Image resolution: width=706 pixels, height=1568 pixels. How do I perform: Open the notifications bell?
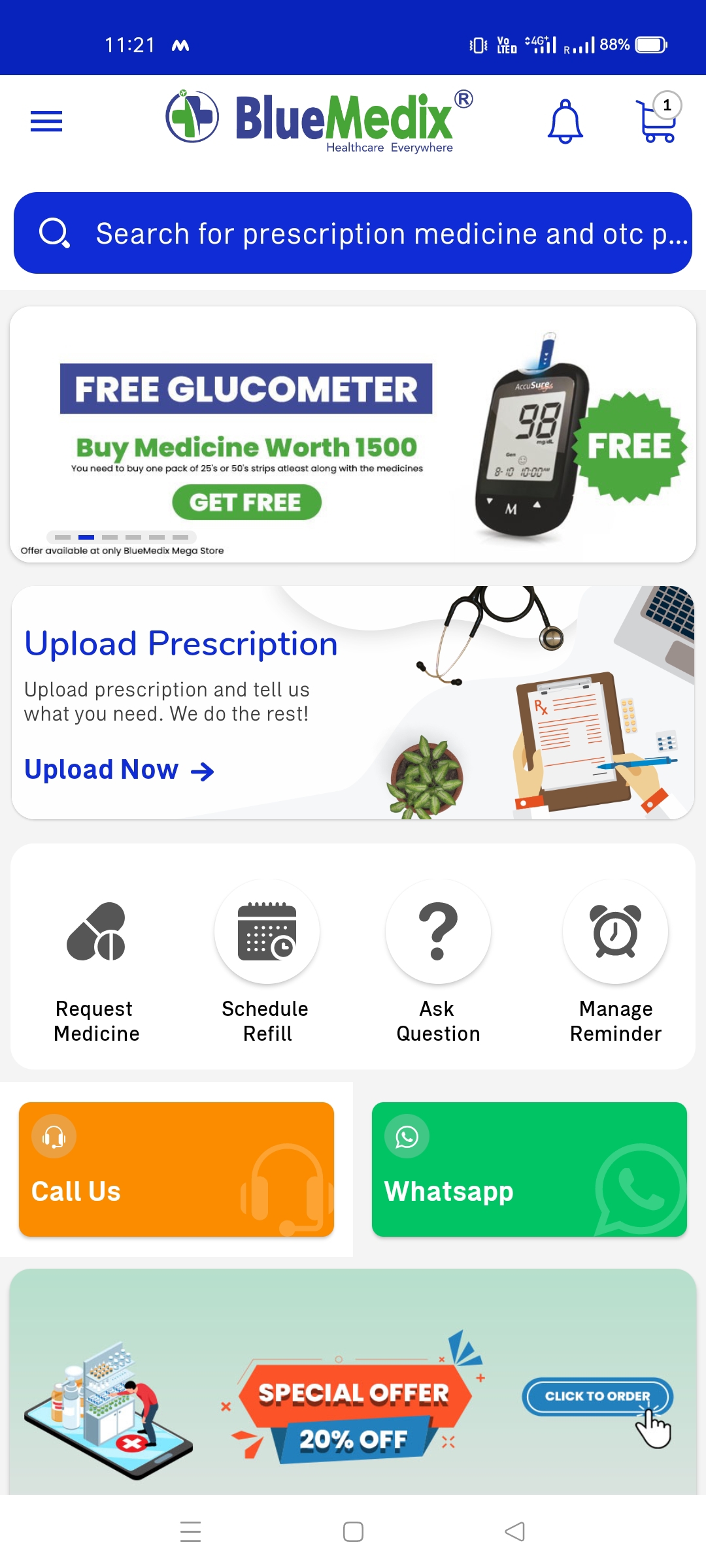tap(565, 122)
